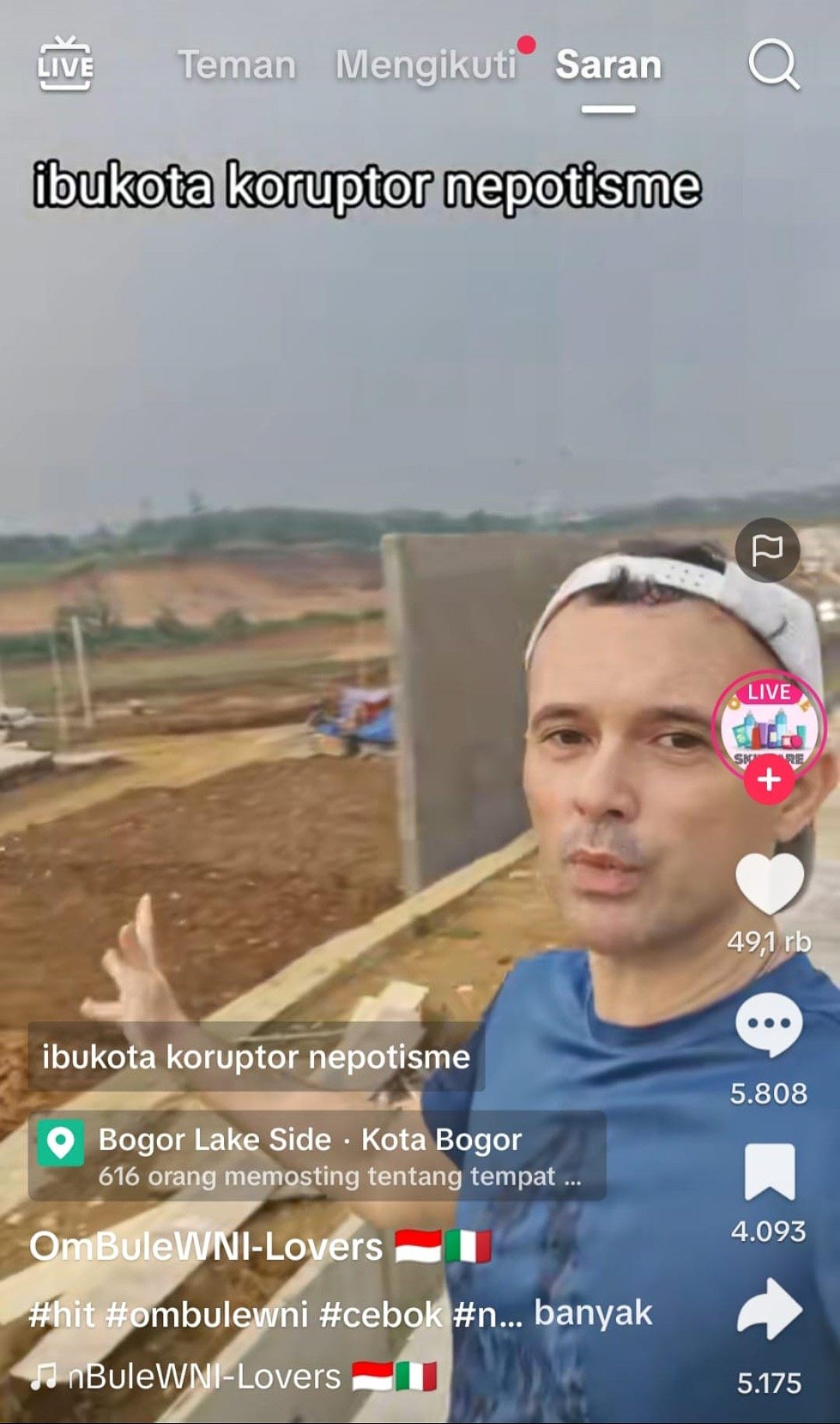840x1424 pixels.
Task: Like this video with the heart
Action: (x=769, y=883)
